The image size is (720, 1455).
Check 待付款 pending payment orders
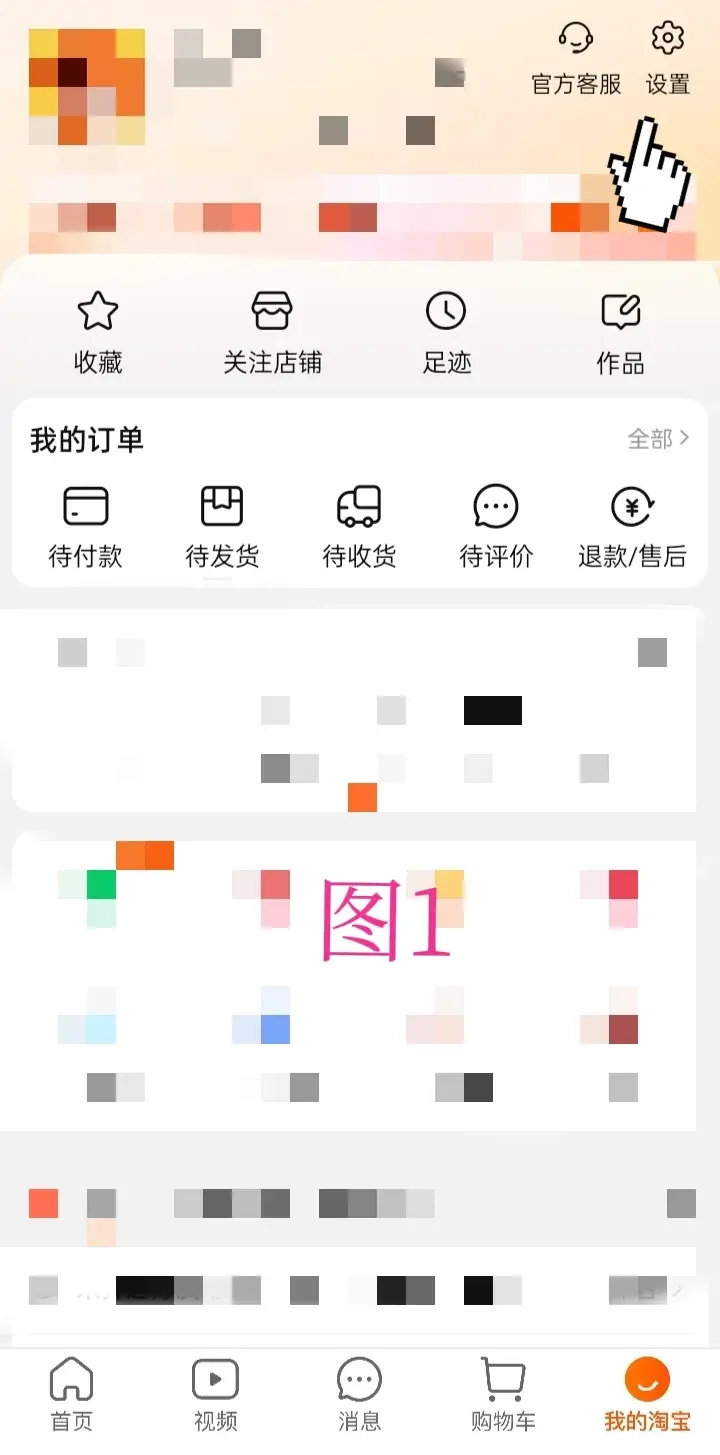(86, 525)
